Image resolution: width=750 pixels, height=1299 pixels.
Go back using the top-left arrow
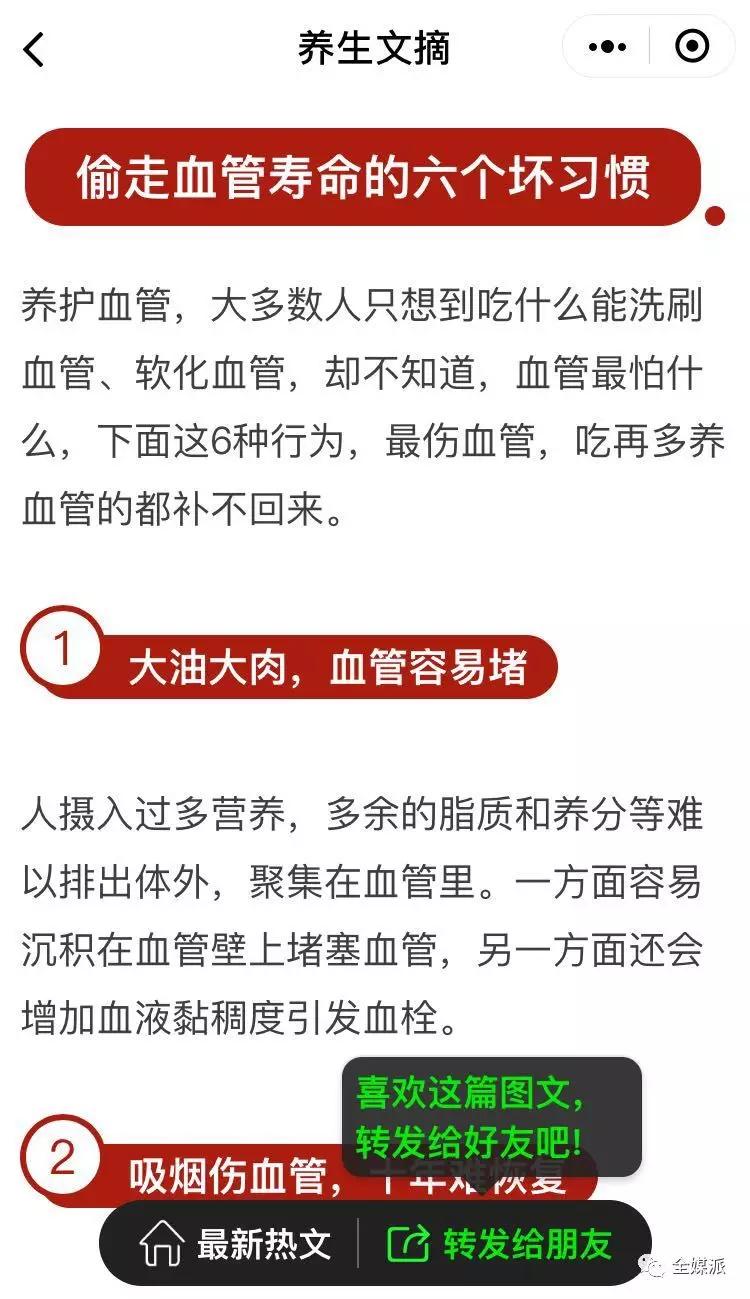[34, 48]
